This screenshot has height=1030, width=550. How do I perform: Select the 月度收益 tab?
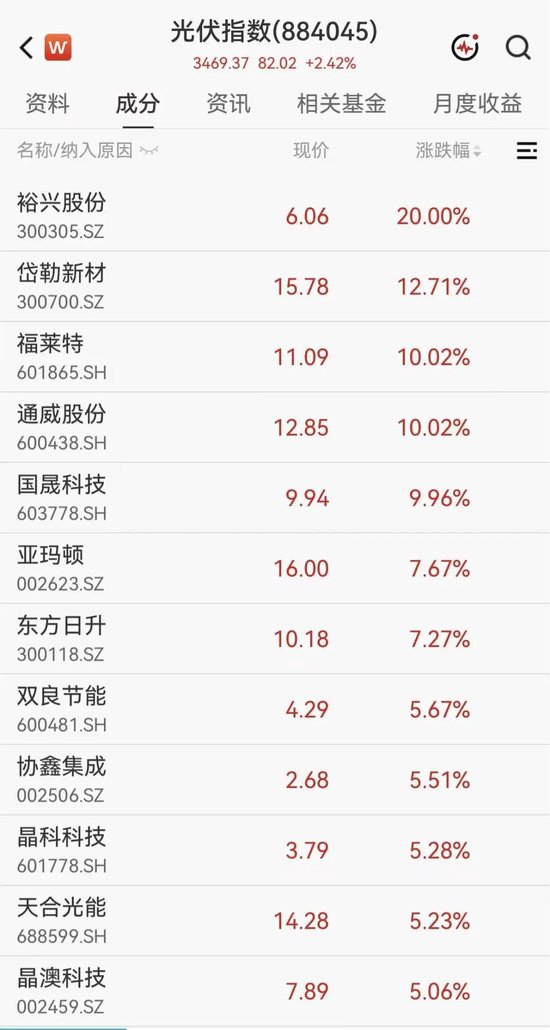pos(477,104)
